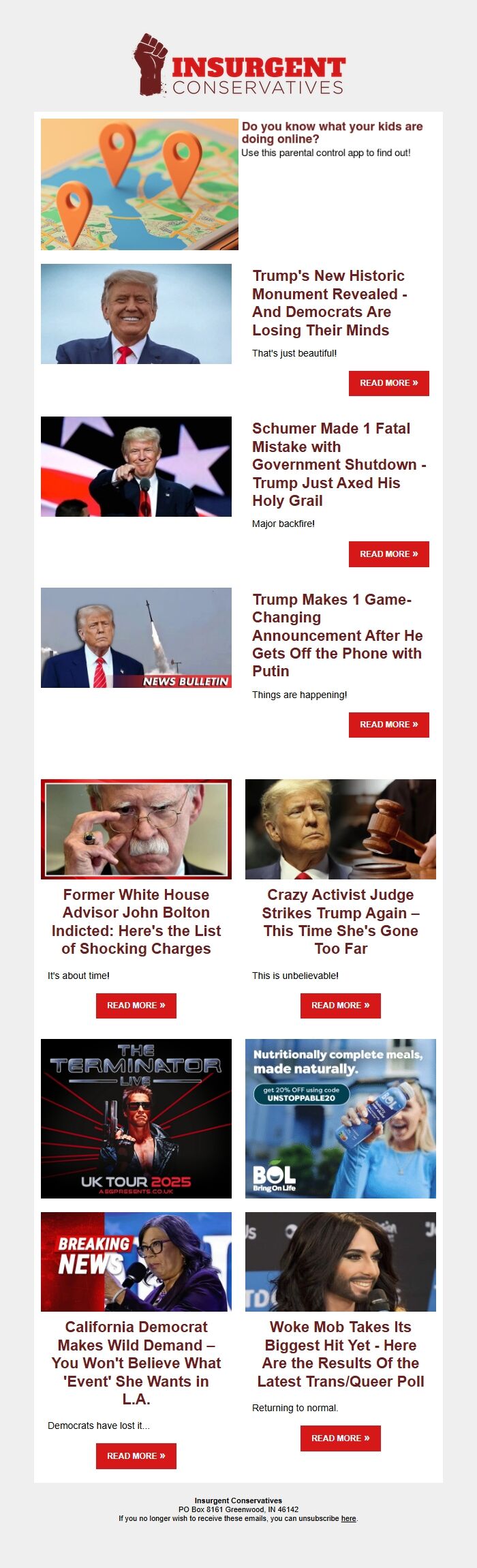Open the Breaking News California Democrat photo
This screenshot has height=1568, width=477.
(x=136, y=1262)
